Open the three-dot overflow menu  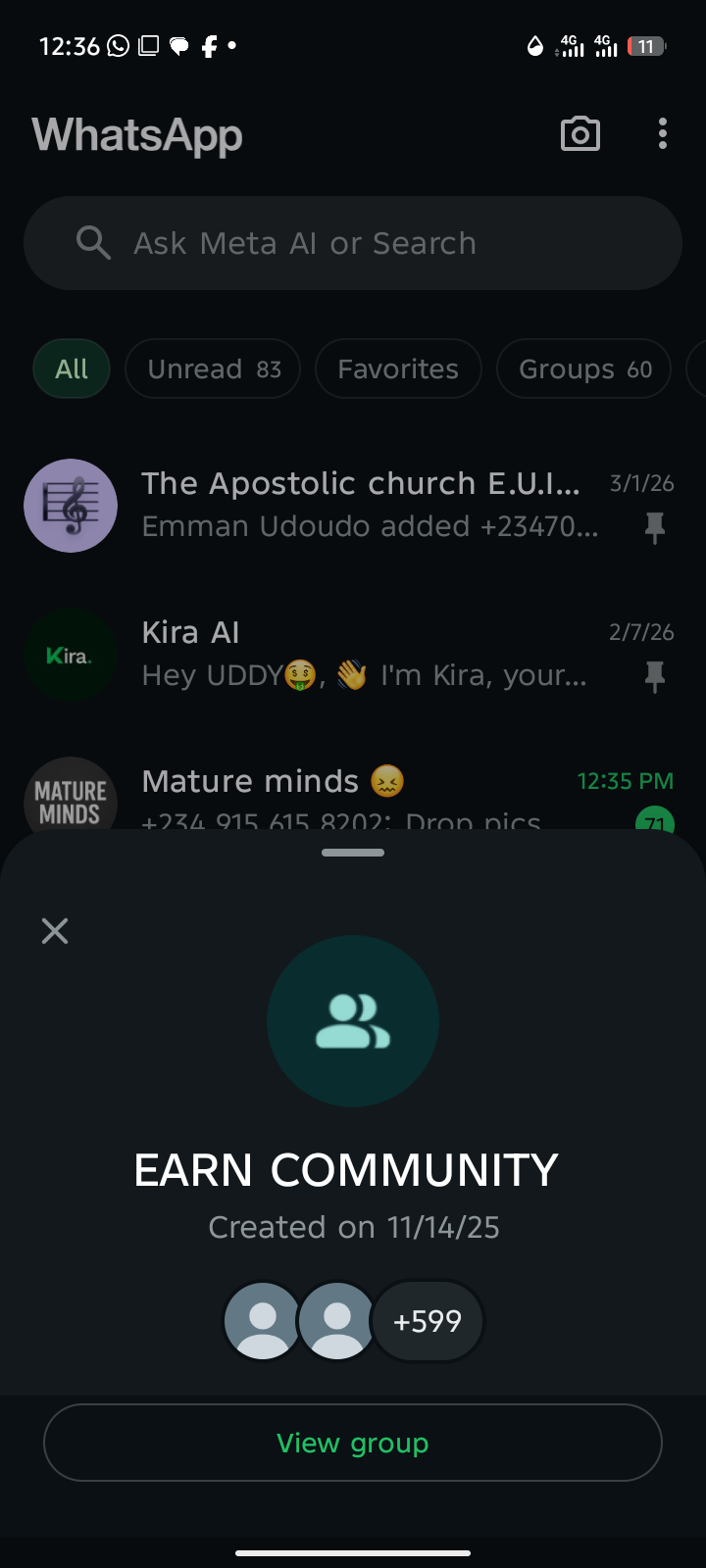point(663,134)
